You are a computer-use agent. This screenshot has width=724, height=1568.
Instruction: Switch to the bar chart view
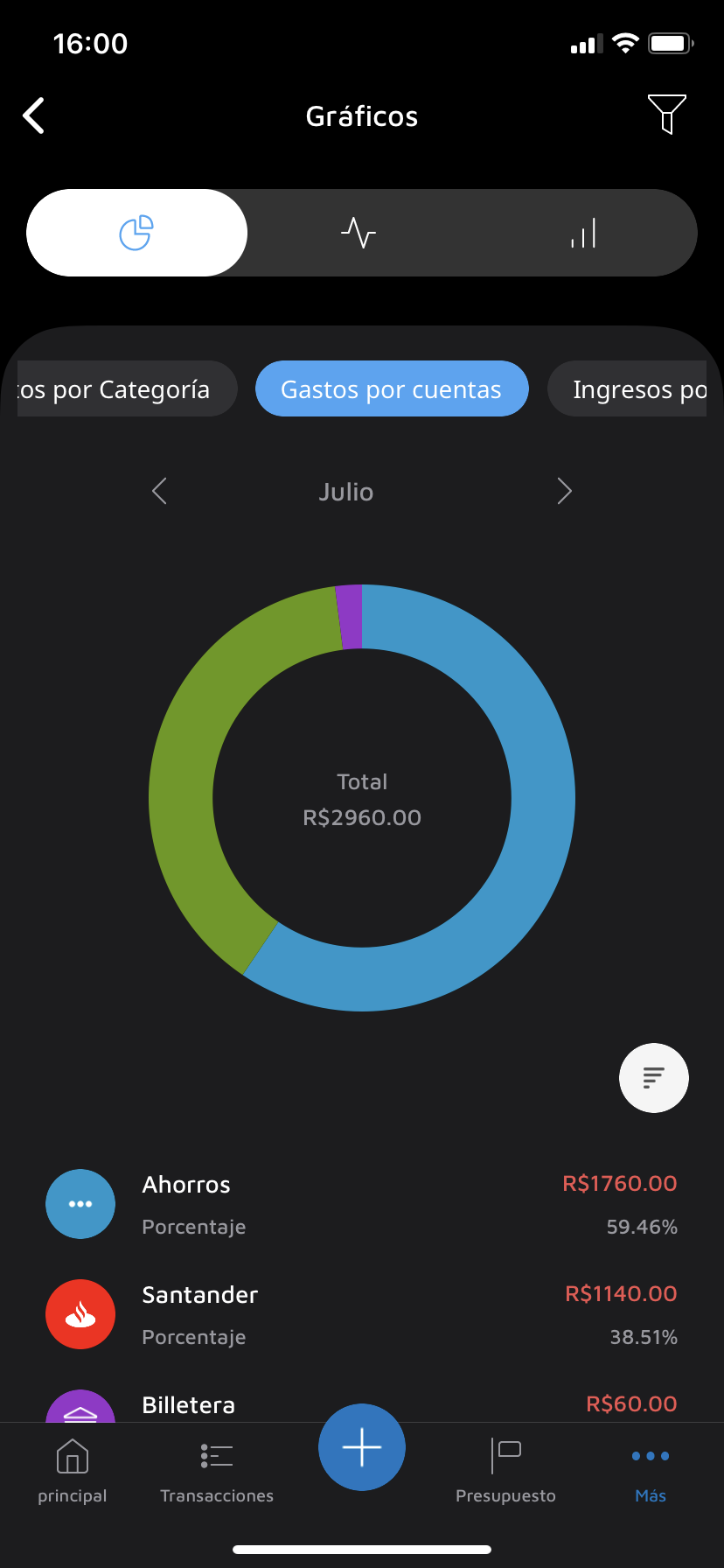click(x=583, y=233)
